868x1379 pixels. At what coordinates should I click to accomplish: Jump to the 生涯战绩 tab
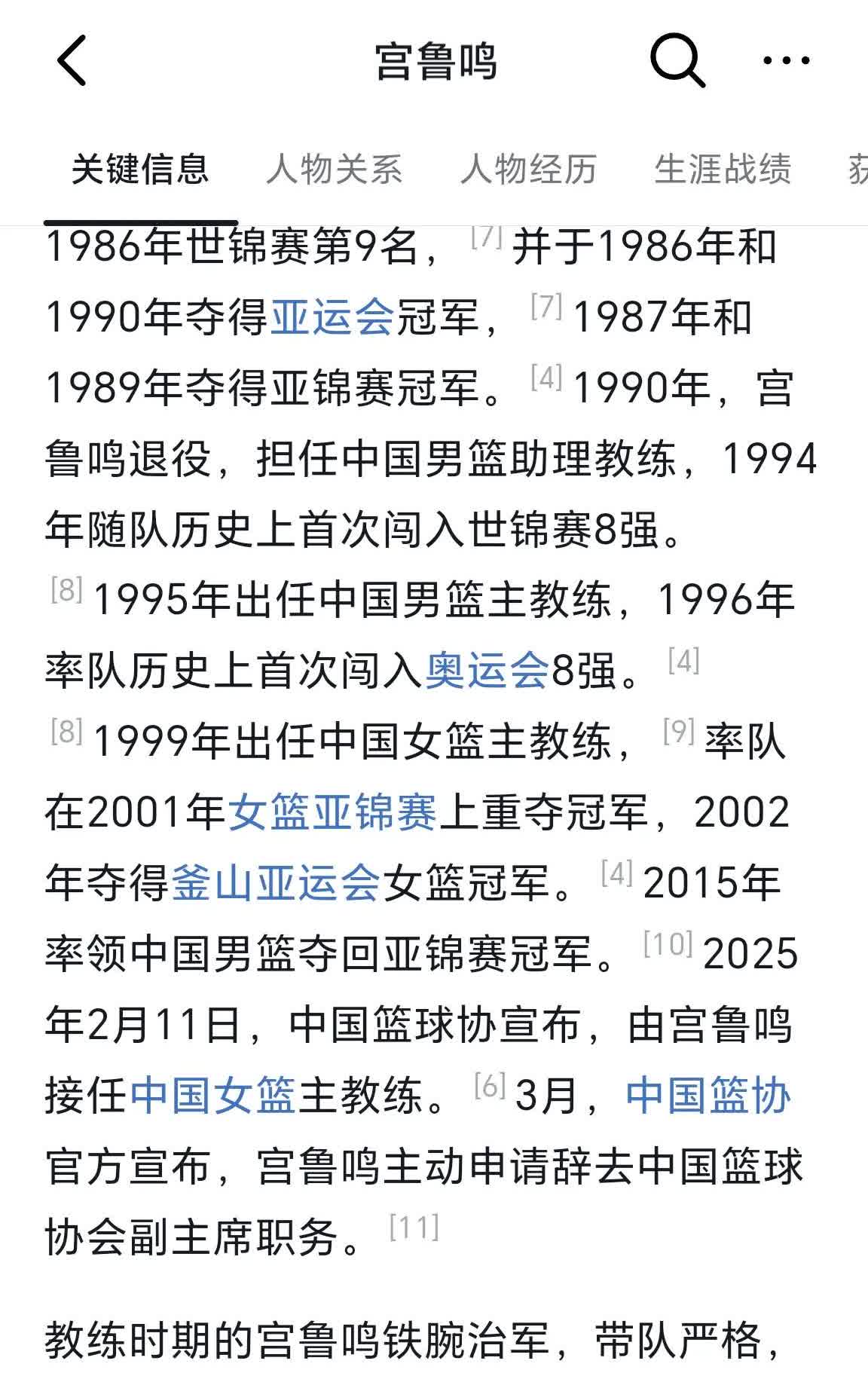click(x=723, y=169)
